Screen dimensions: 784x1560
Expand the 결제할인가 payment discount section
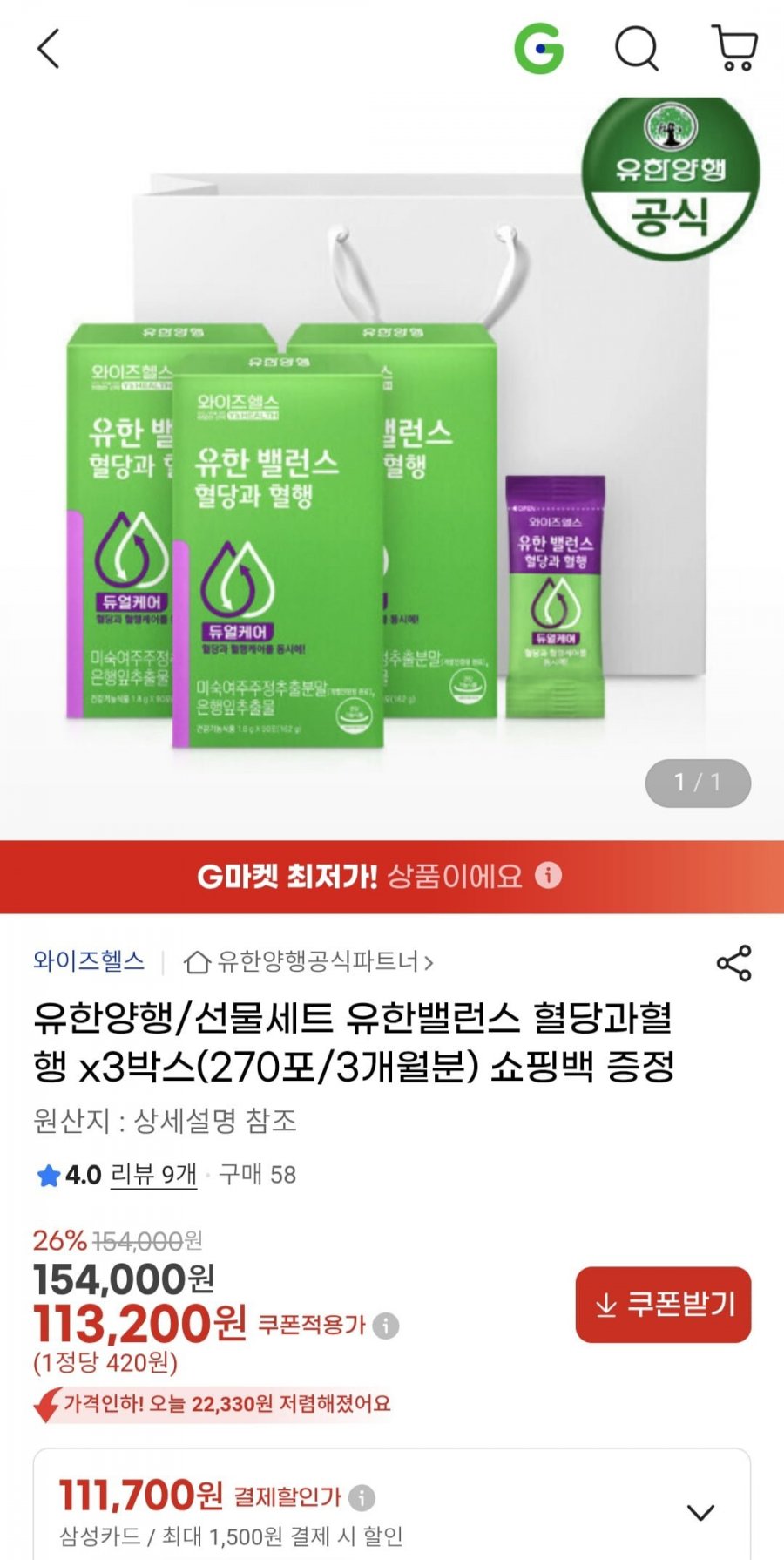701,1512
